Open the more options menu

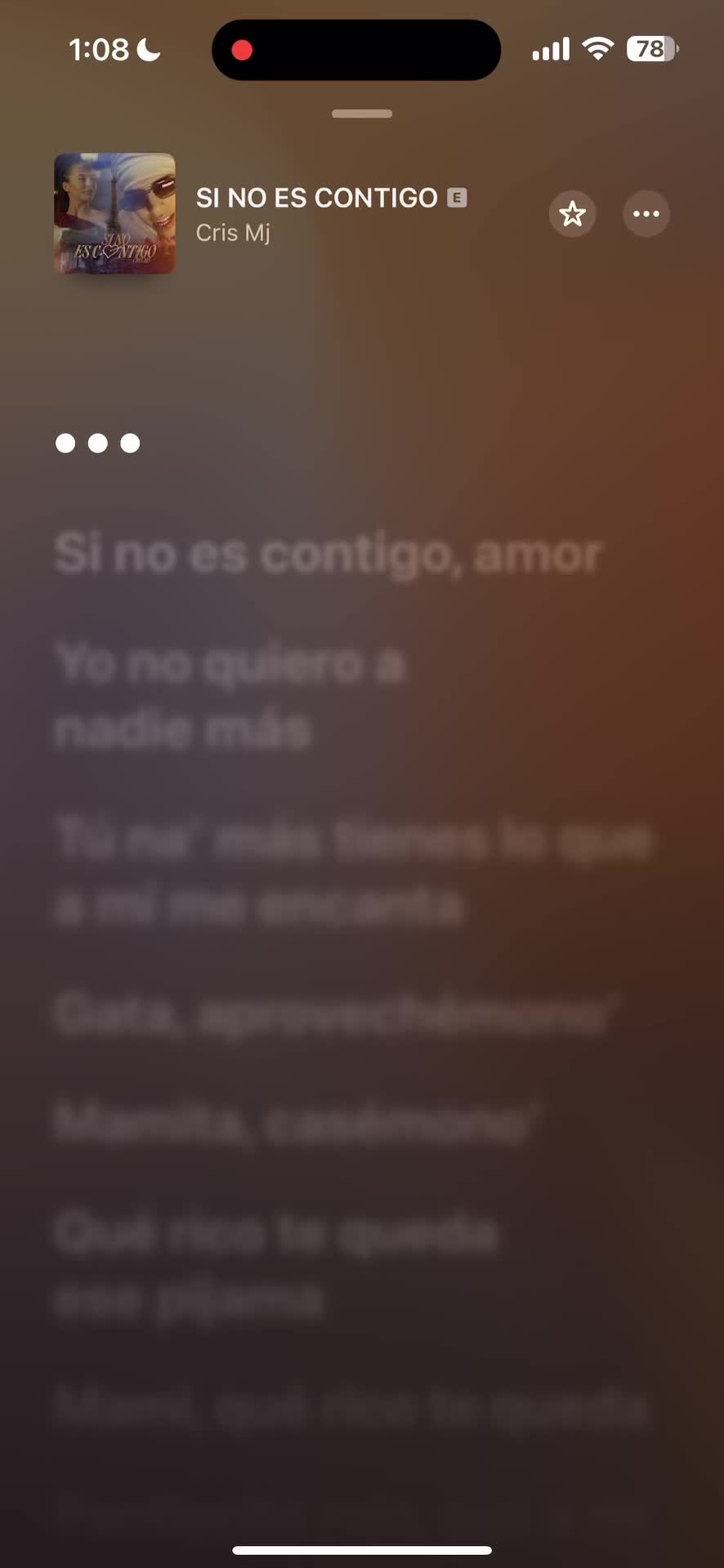[x=646, y=214]
